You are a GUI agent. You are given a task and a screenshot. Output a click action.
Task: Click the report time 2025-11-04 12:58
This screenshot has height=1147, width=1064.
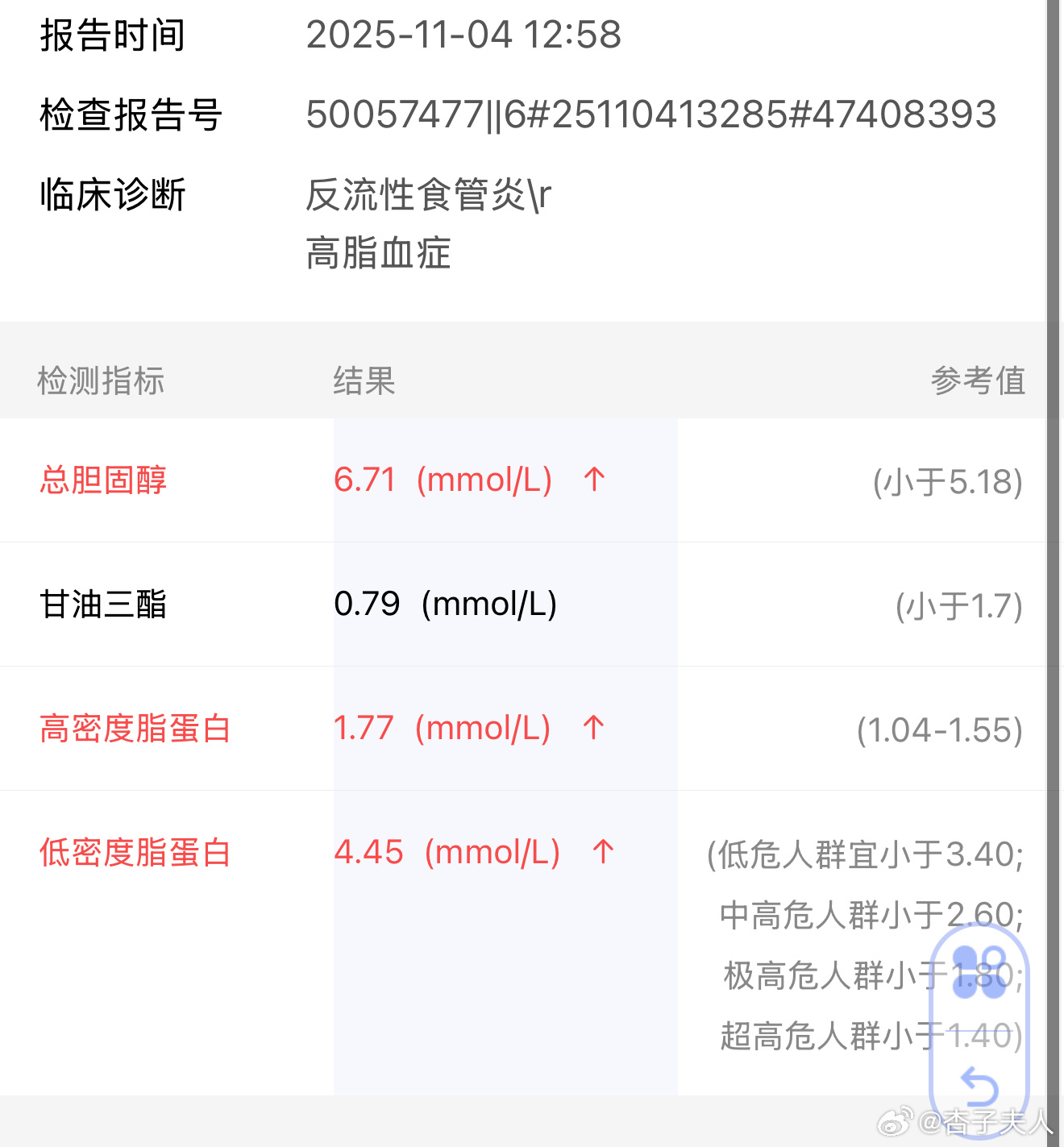click(466, 34)
